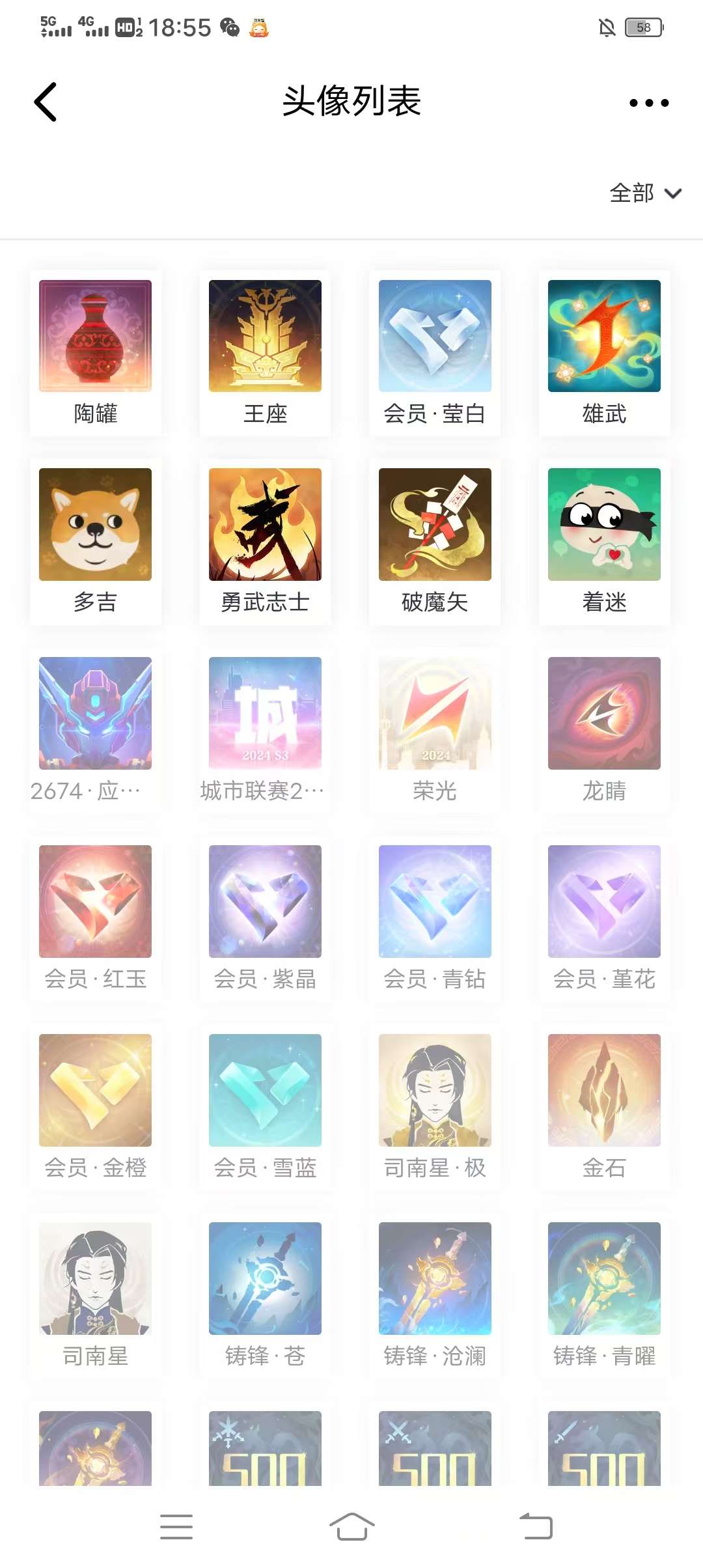The height and width of the screenshot is (1568, 703).
Task: Open the three-dot overflow menu
Action: pos(649,103)
